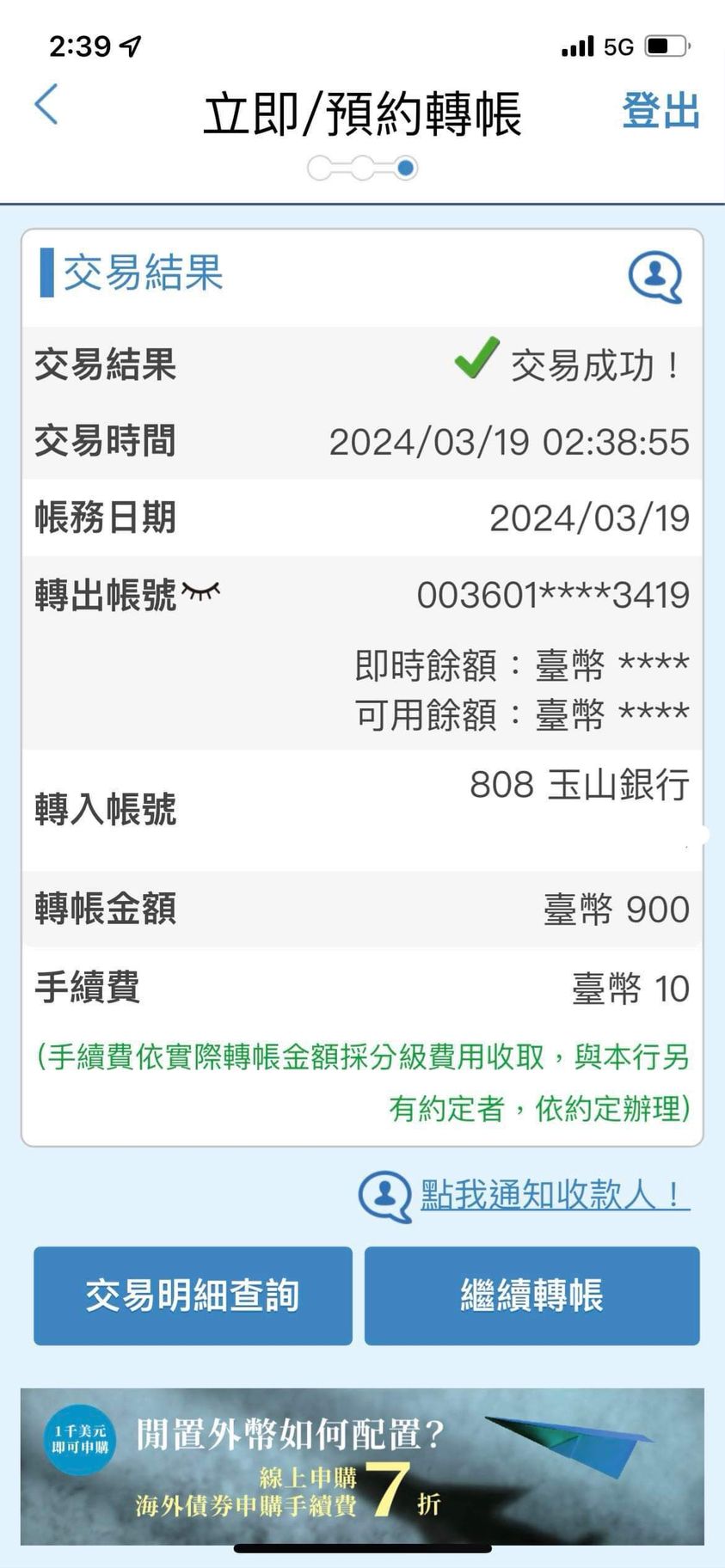The height and width of the screenshot is (1568, 725).
Task: Tap 登出 to log out
Action: (660, 112)
